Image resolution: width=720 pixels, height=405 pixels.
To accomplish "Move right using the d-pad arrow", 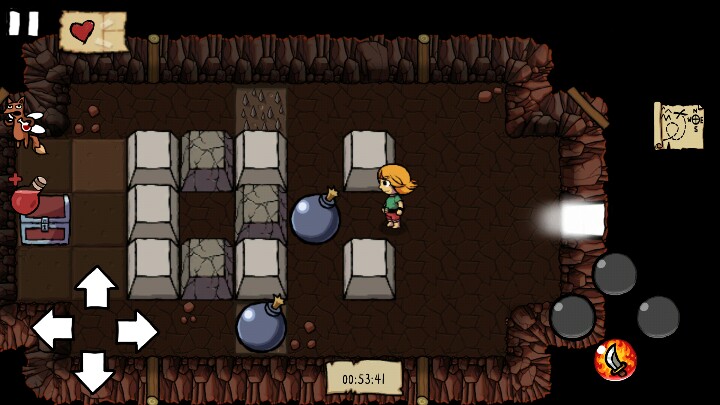I will [x=138, y=331].
